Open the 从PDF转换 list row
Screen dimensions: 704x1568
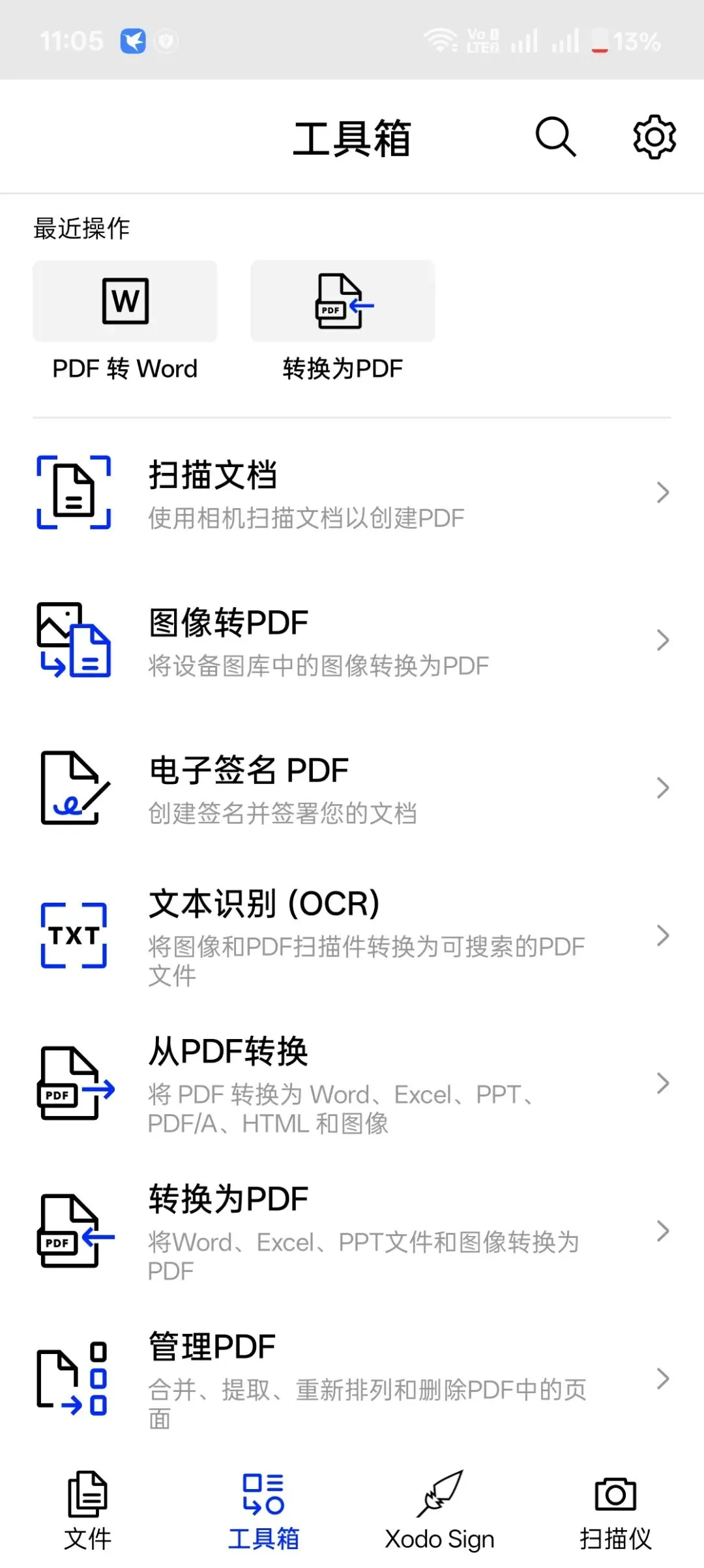(x=352, y=1083)
